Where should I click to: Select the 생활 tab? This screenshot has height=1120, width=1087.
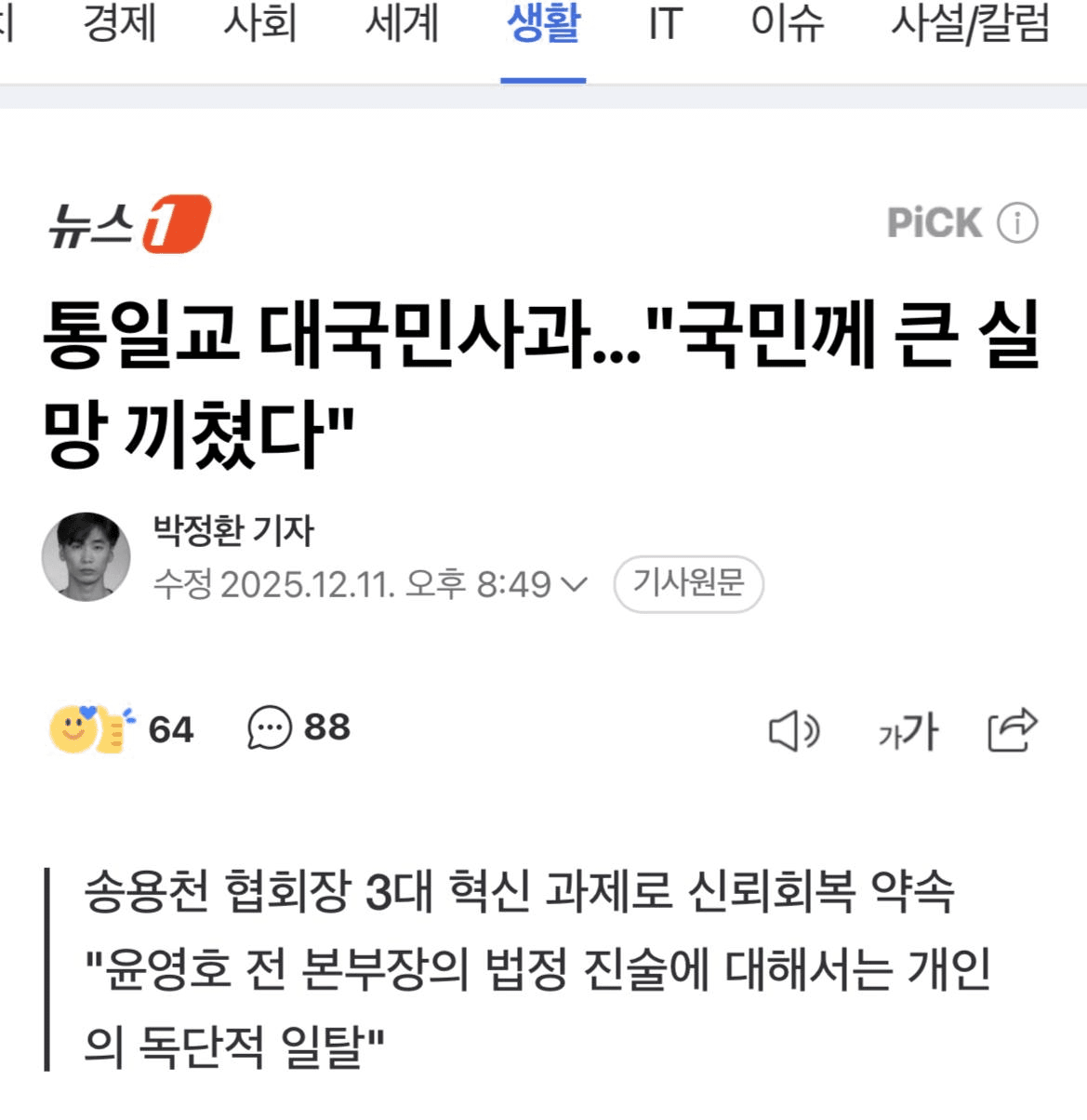(543, 24)
